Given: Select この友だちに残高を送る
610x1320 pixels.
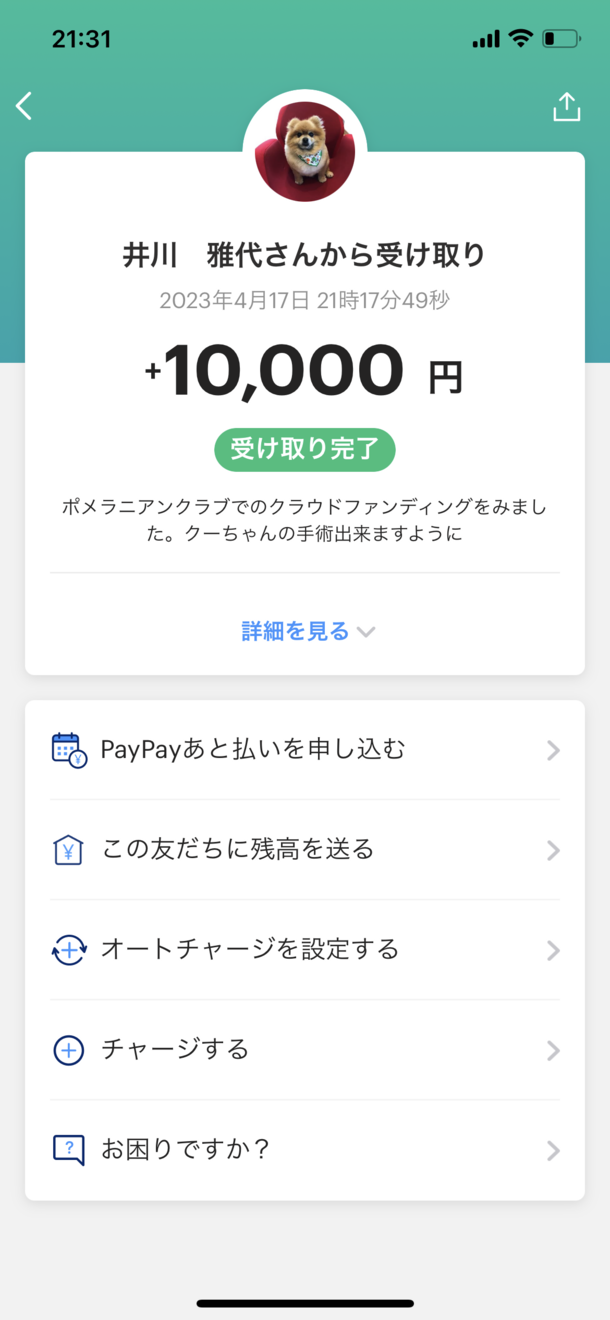Looking at the screenshot, I should (x=305, y=850).
